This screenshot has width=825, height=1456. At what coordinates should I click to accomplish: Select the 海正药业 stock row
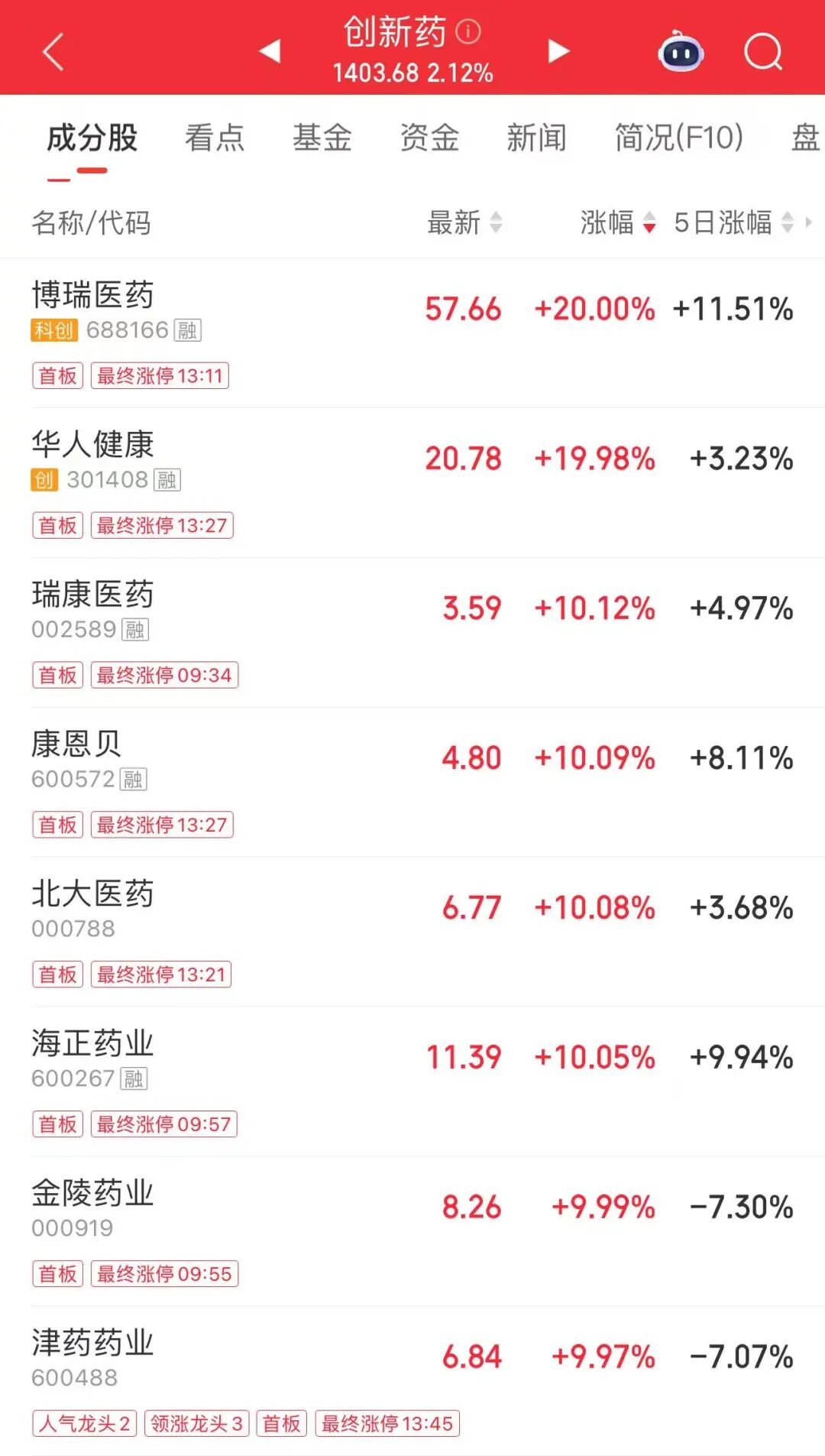click(229, 1062)
